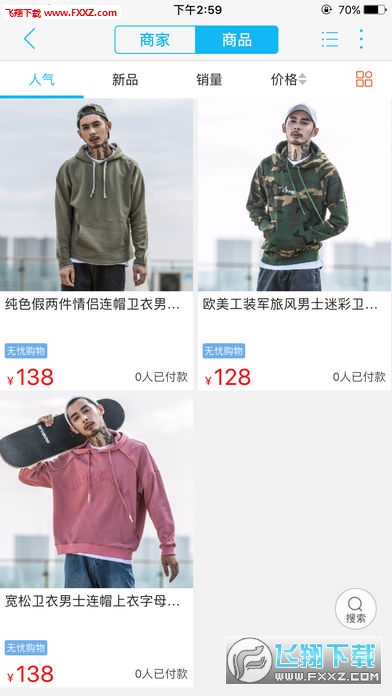This screenshot has width=392, height=696.
Task: Open the three-dot overflow menu
Action: click(x=361, y=39)
